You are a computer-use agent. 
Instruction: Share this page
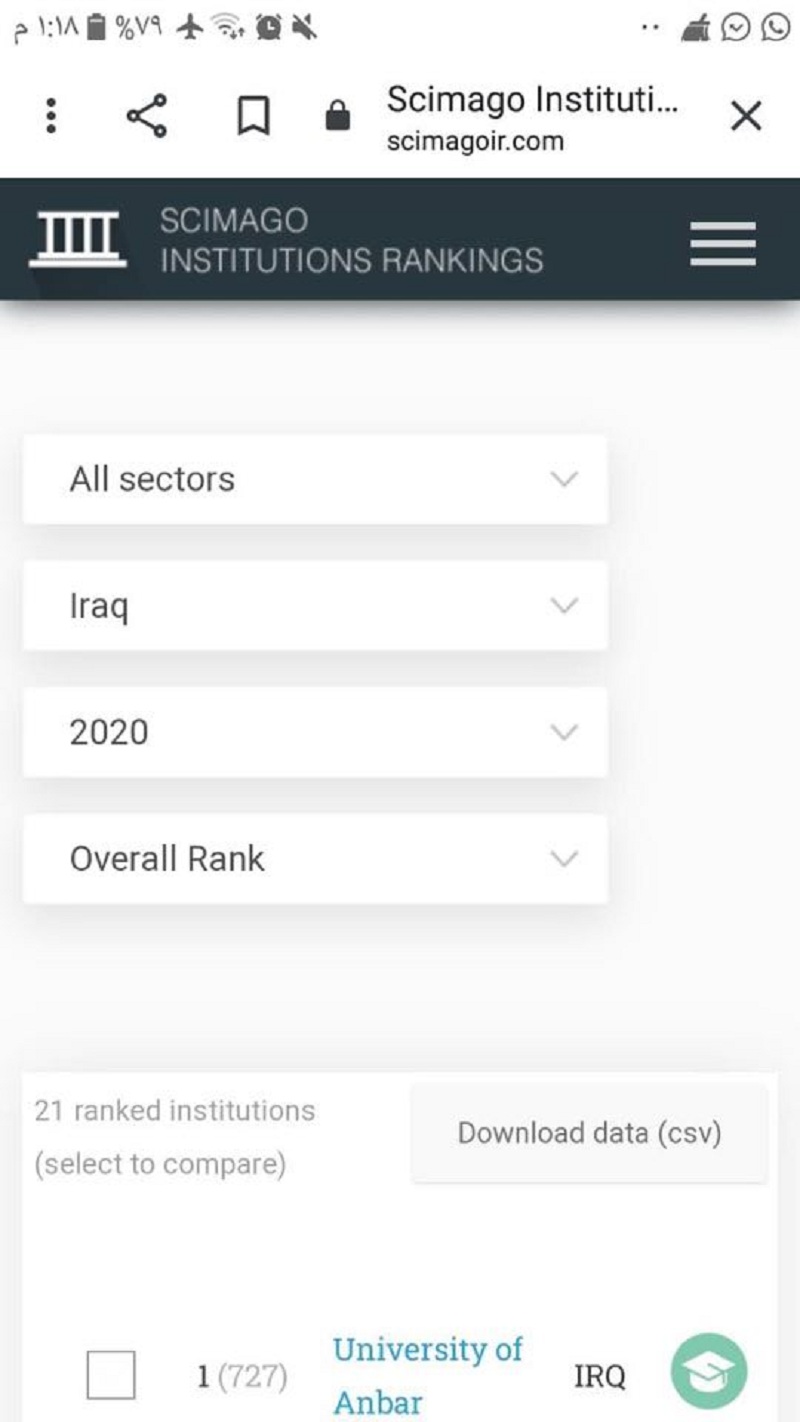[147, 117]
